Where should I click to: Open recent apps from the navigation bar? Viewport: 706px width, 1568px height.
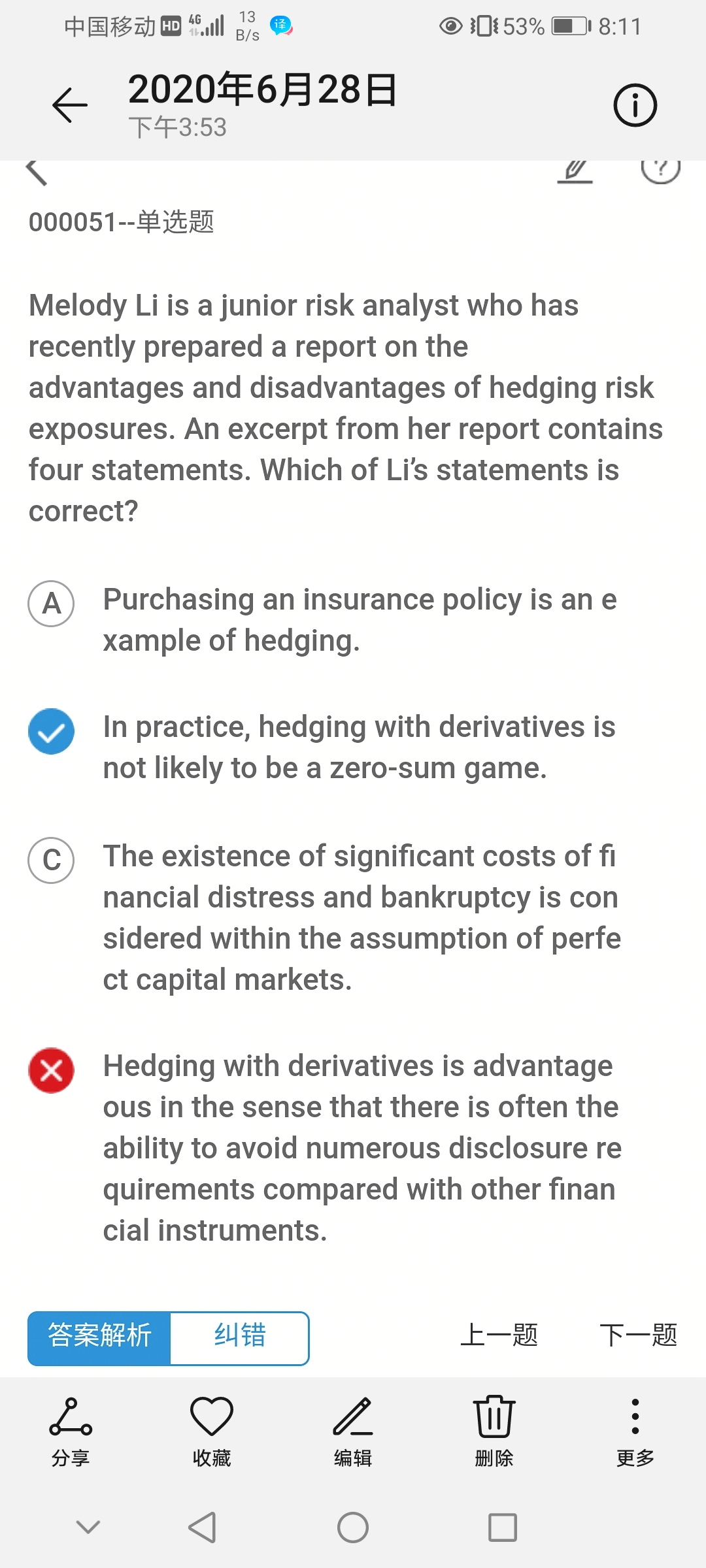coord(503,1527)
